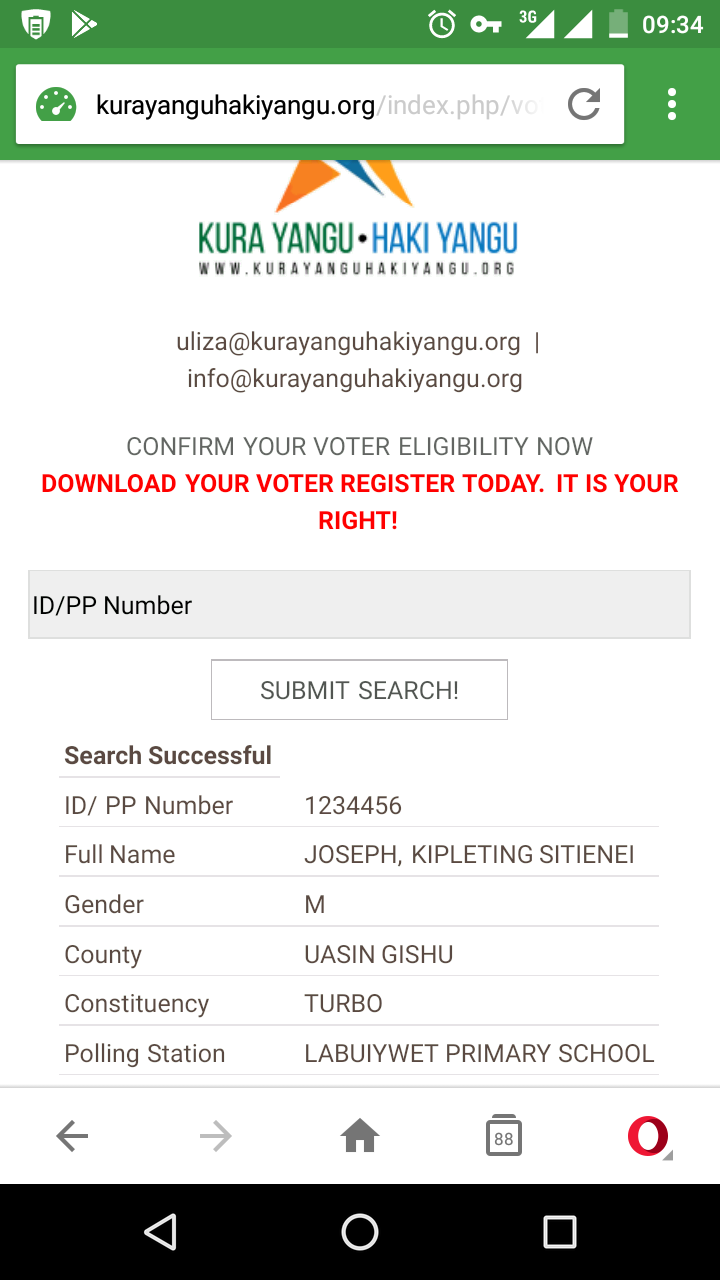Tap the SUBMIT SEARCH! button
Screen dimensions: 720x1280
click(359, 690)
